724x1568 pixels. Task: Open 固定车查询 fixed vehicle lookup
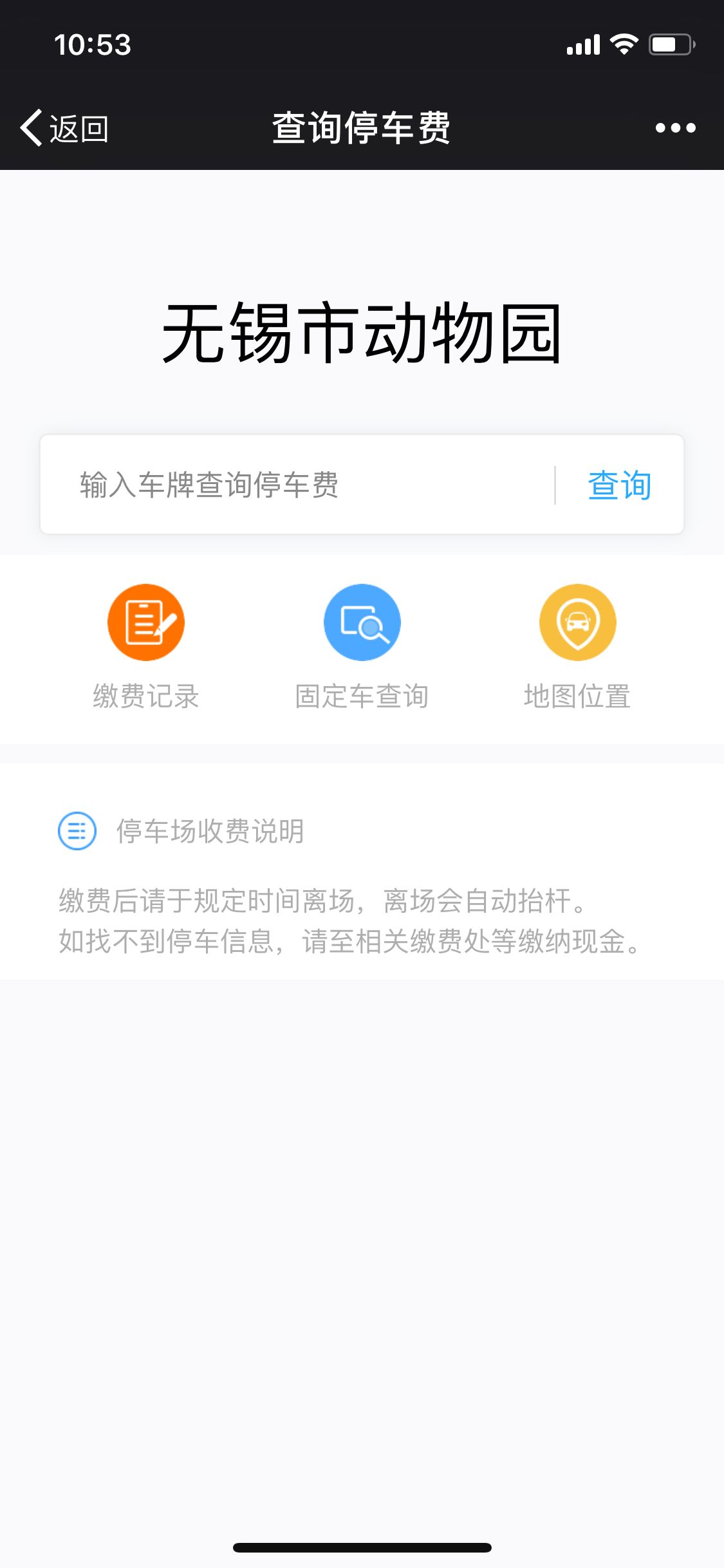pyautogui.click(x=362, y=647)
